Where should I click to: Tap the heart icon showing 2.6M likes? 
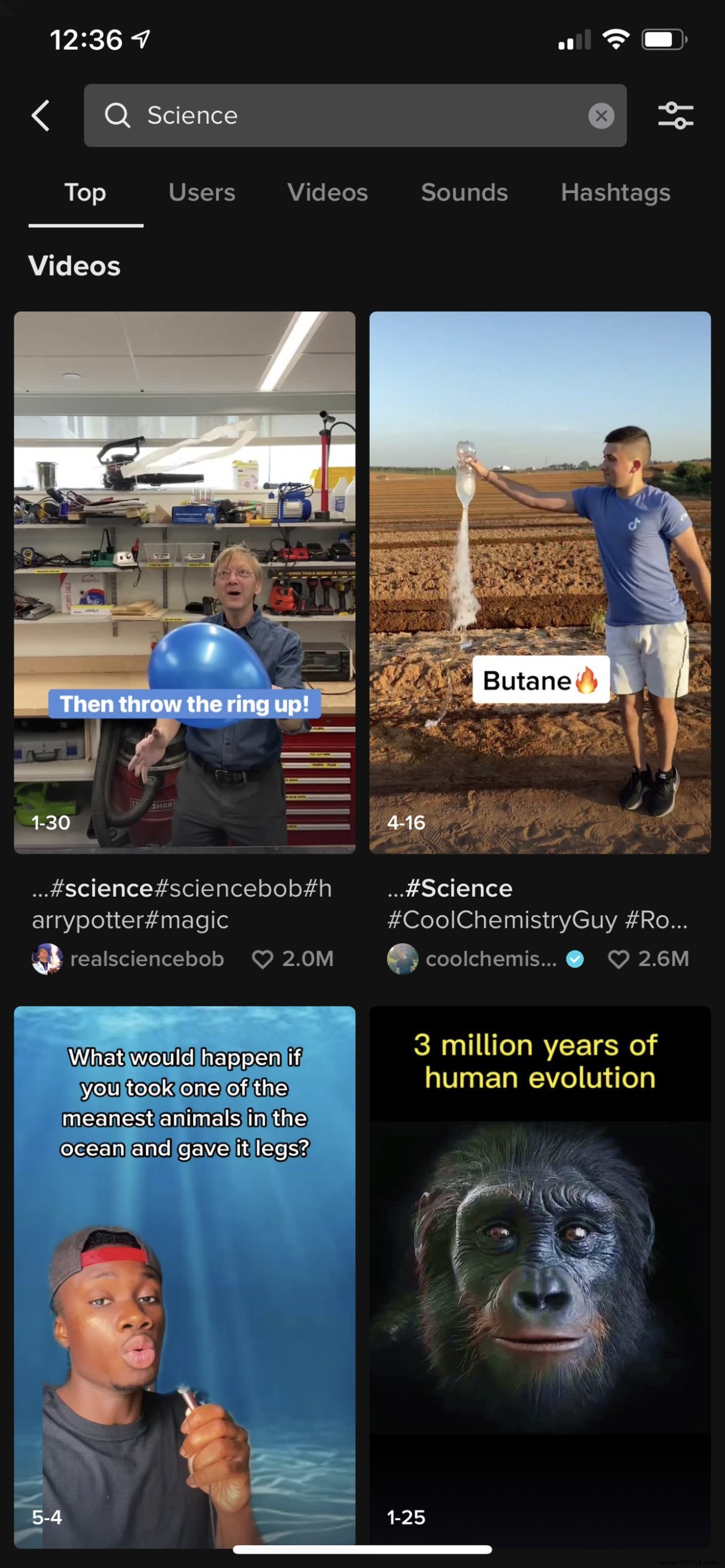(619, 959)
